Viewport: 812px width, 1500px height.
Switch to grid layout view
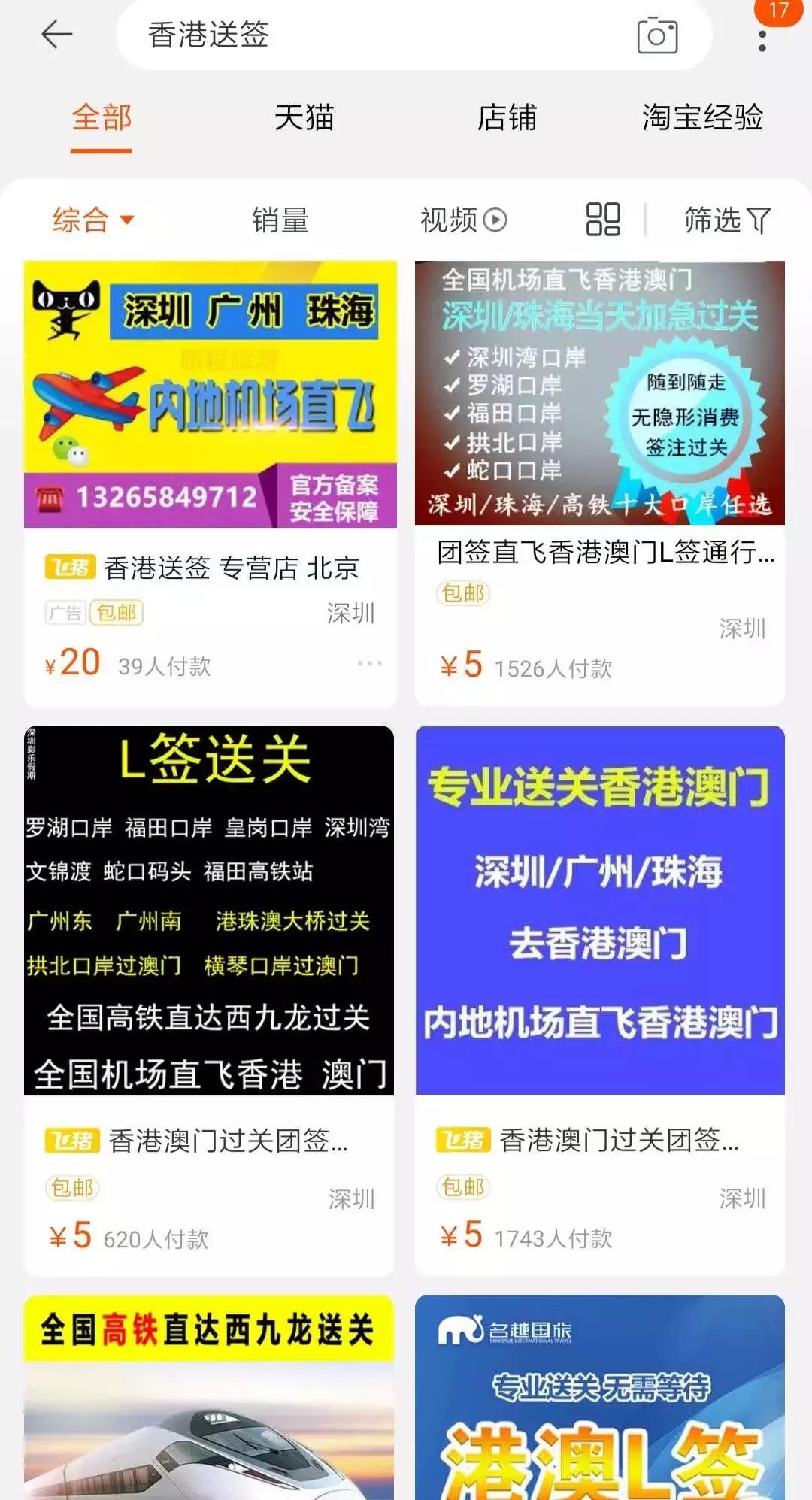(x=604, y=219)
